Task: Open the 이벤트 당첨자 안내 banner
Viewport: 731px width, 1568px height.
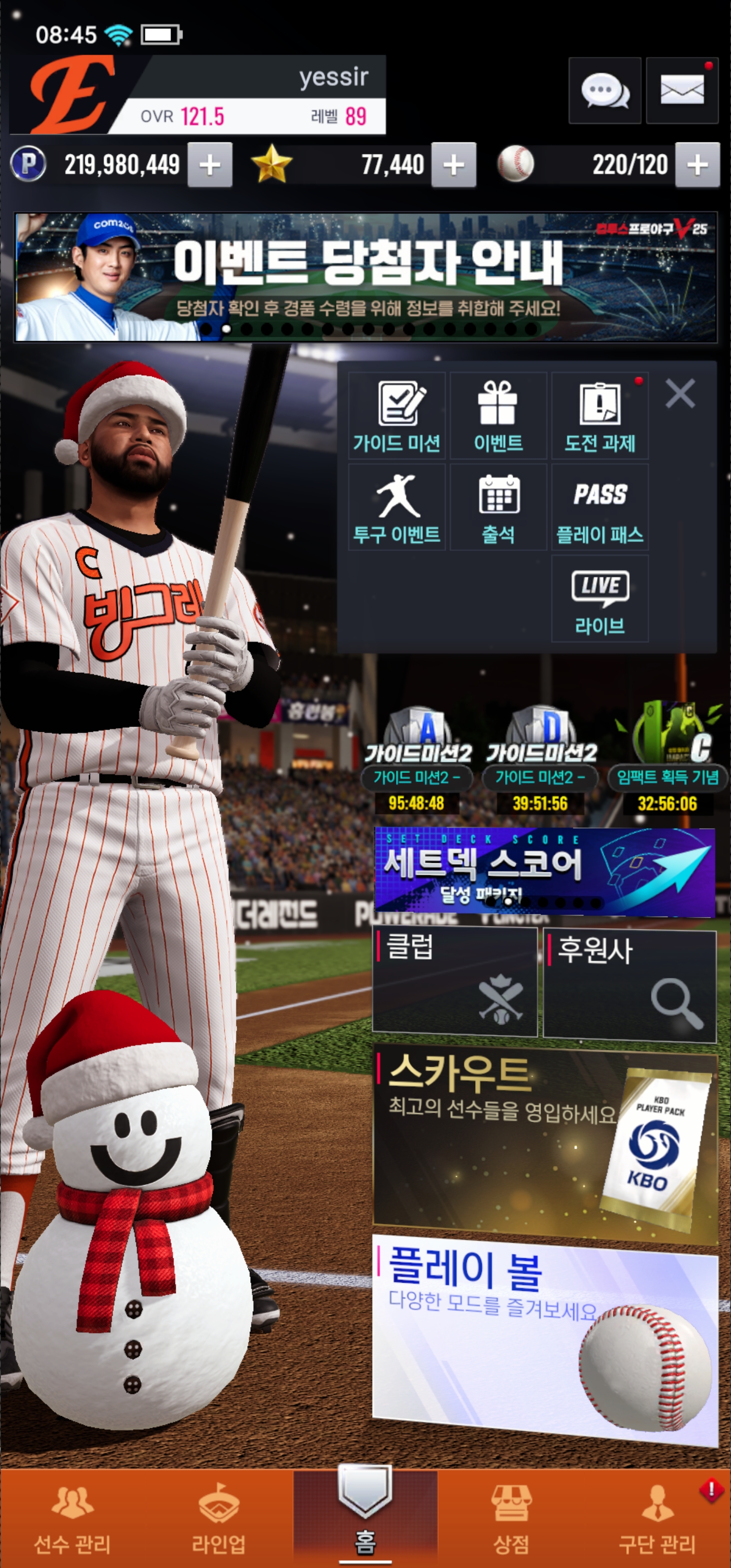Action: pyautogui.click(x=365, y=277)
